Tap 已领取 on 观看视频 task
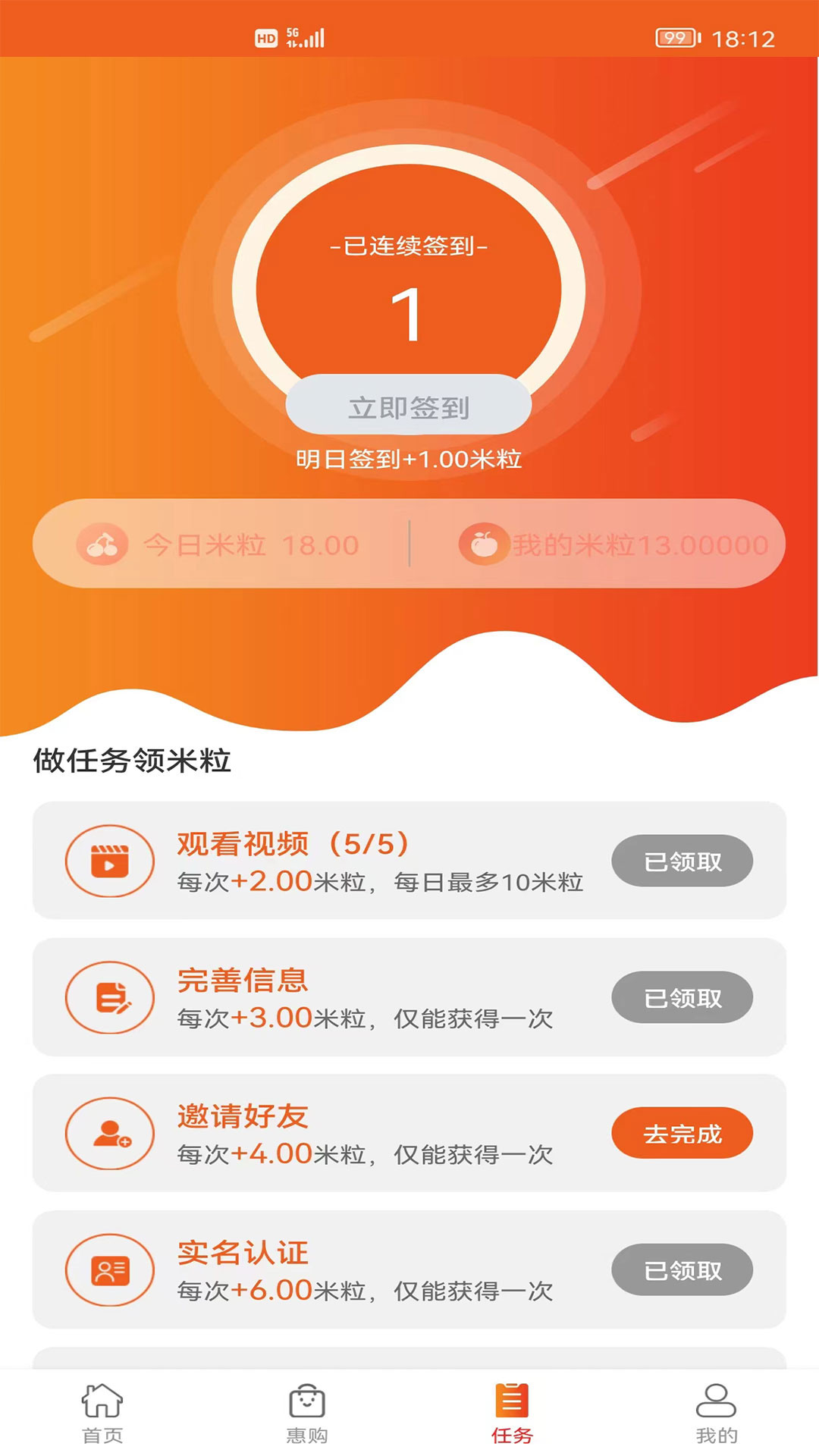Viewport: 819px width, 1456px height. (x=682, y=861)
